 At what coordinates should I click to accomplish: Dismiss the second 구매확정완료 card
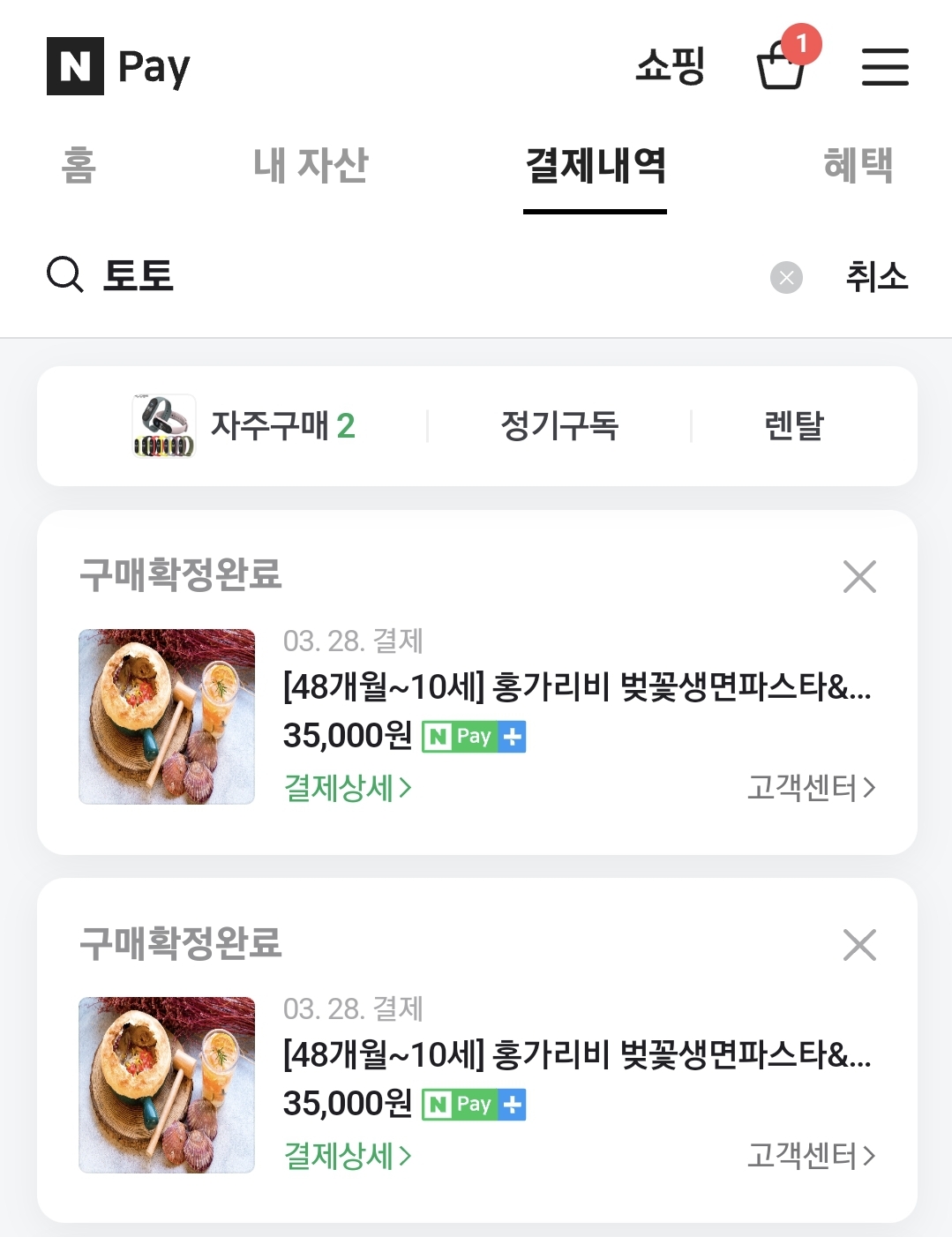coord(858,945)
